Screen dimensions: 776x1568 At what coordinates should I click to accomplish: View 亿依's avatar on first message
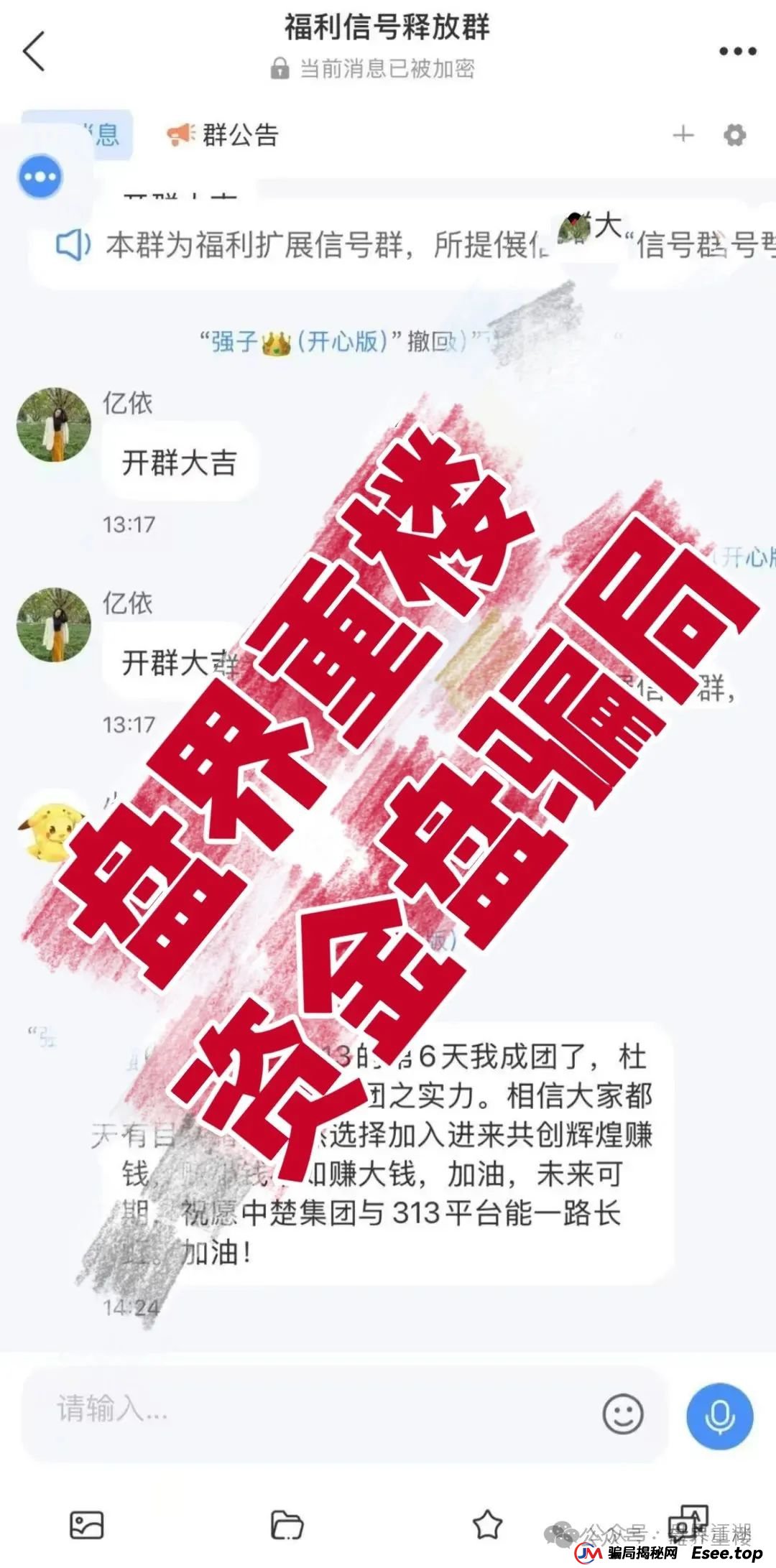point(54,425)
